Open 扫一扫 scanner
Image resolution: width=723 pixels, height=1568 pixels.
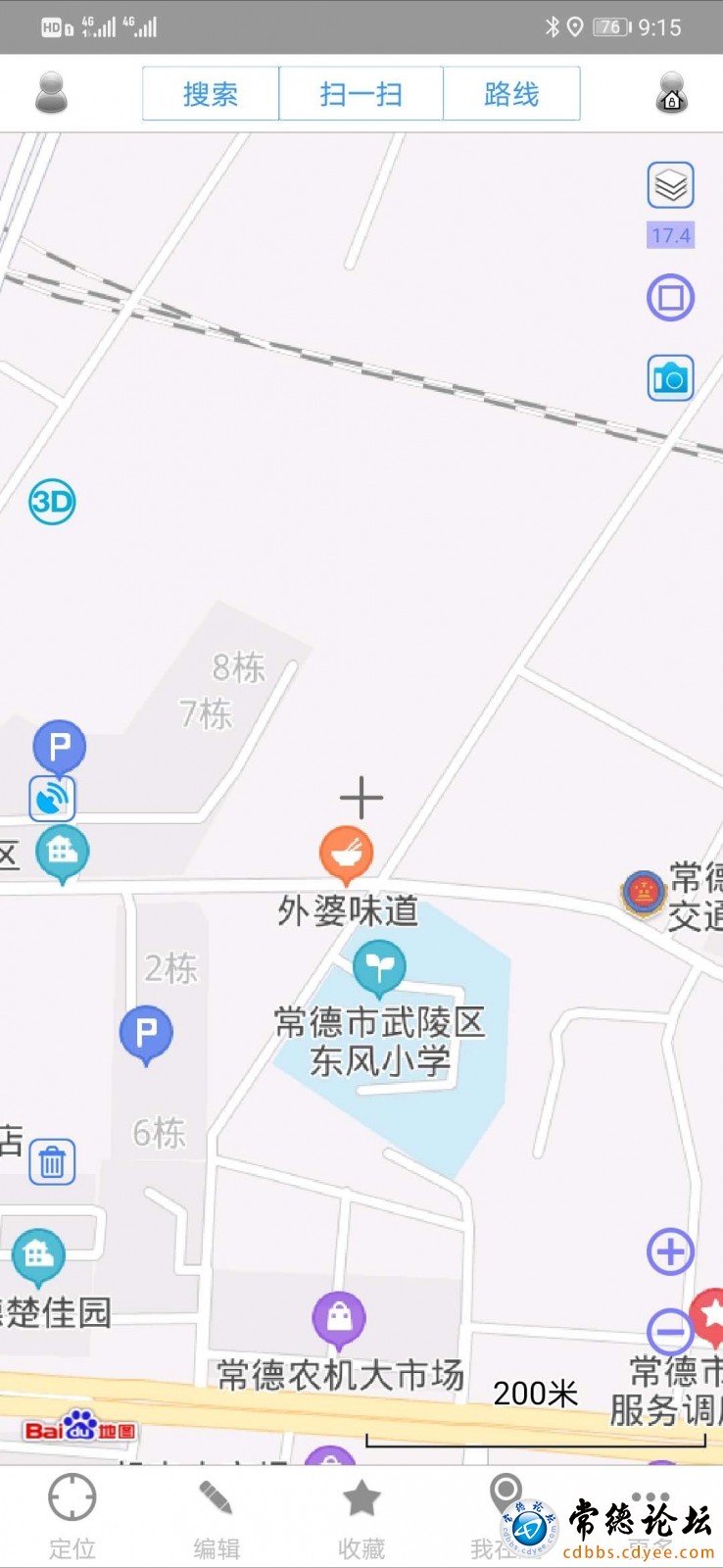tap(361, 94)
